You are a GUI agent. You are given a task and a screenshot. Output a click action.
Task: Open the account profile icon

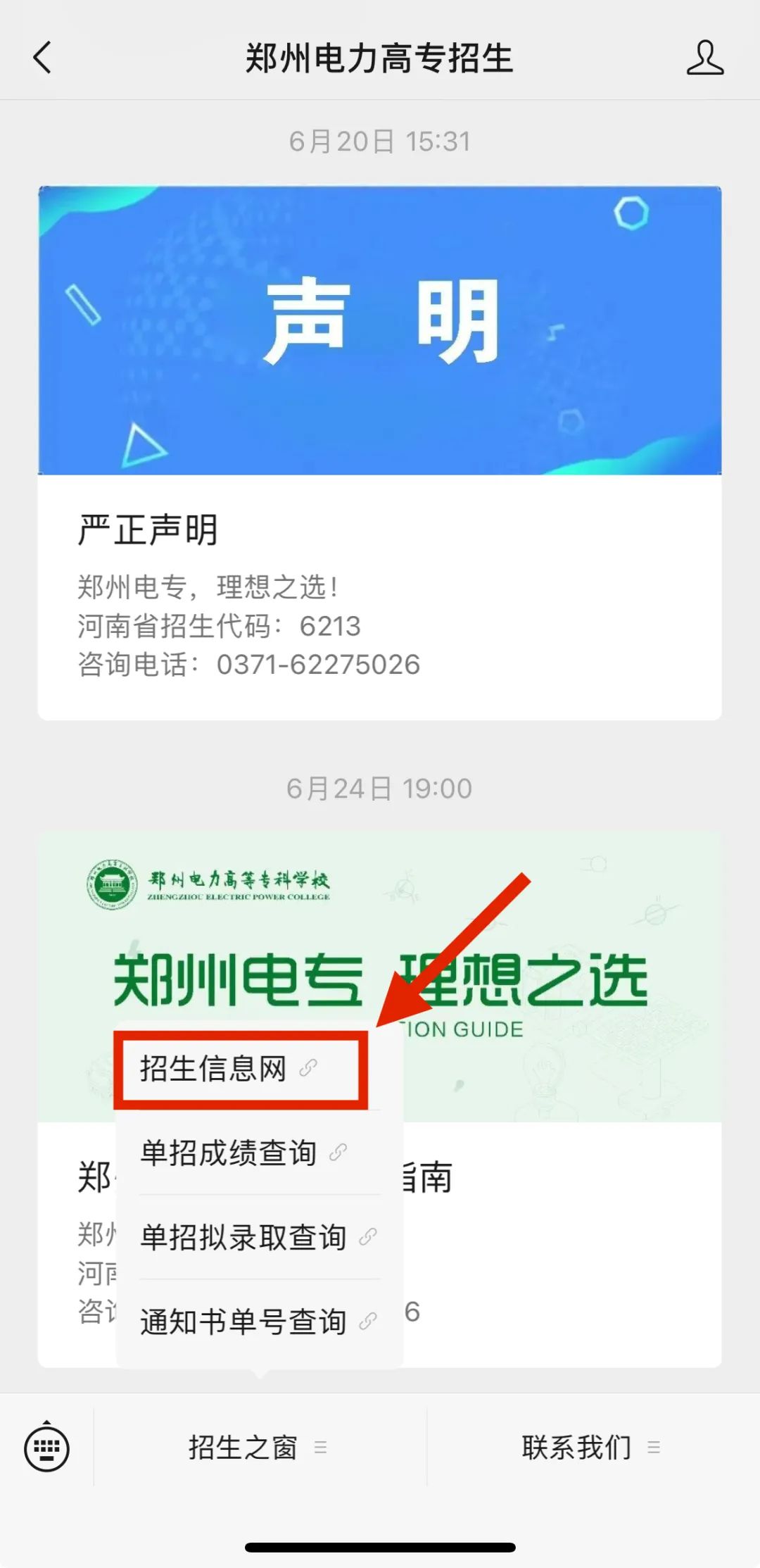coord(704,58)
